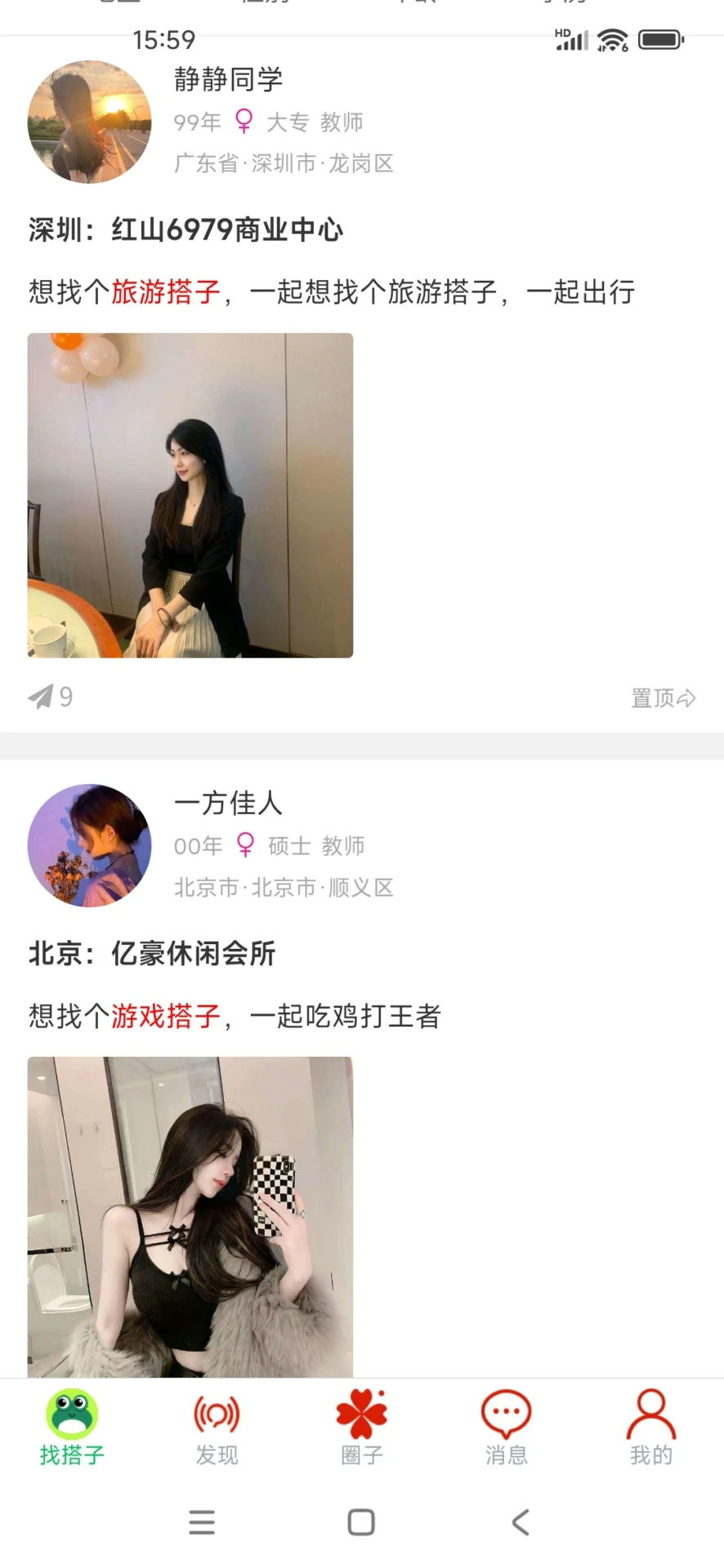Click the share arrow icon on 静静同学's post
This screenshot has height=1568, width=724.
pyautogui.click(x=41, y=697)
